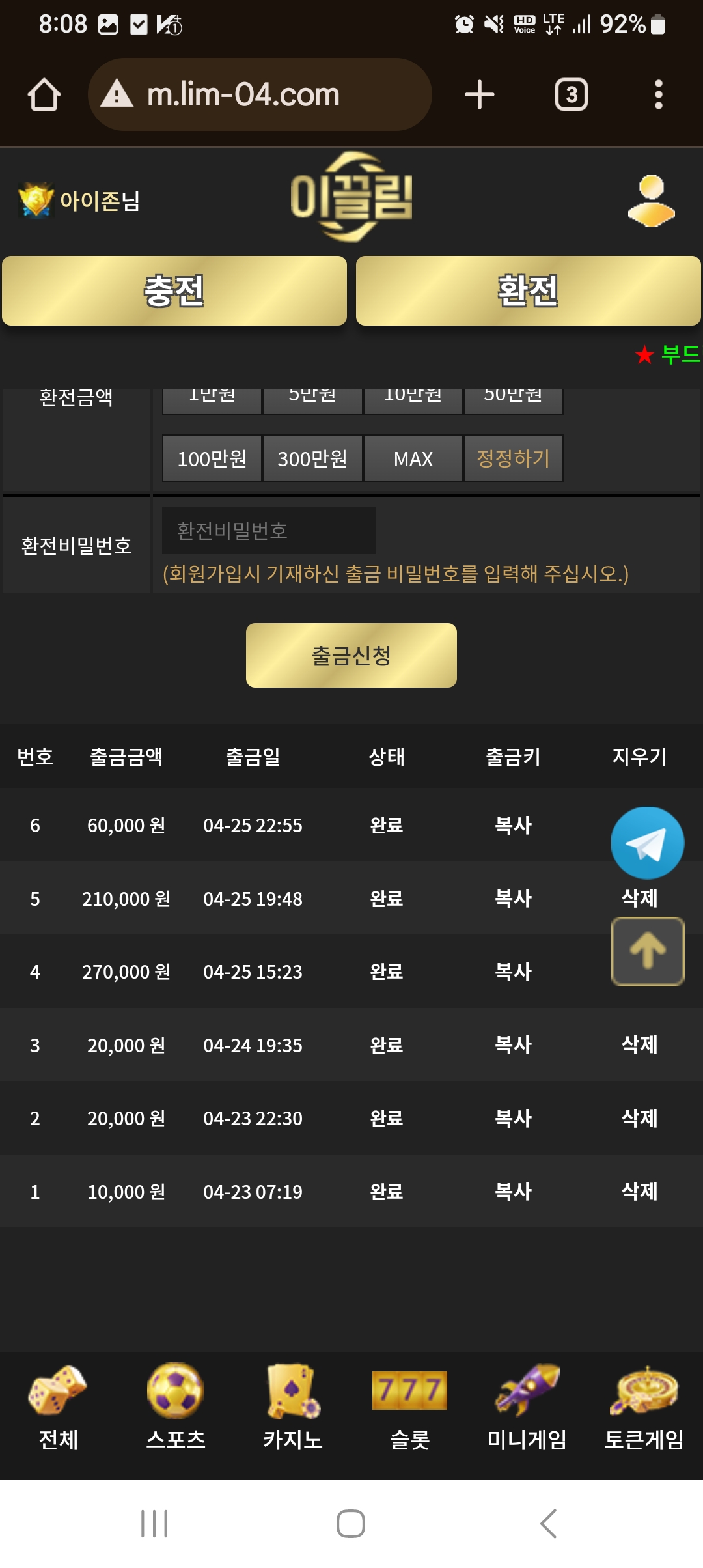Screen dimensions: 703x1568
Task: Tap the 환전 withdrawal button
Action: pyautogui.click(x=528, y=290)
